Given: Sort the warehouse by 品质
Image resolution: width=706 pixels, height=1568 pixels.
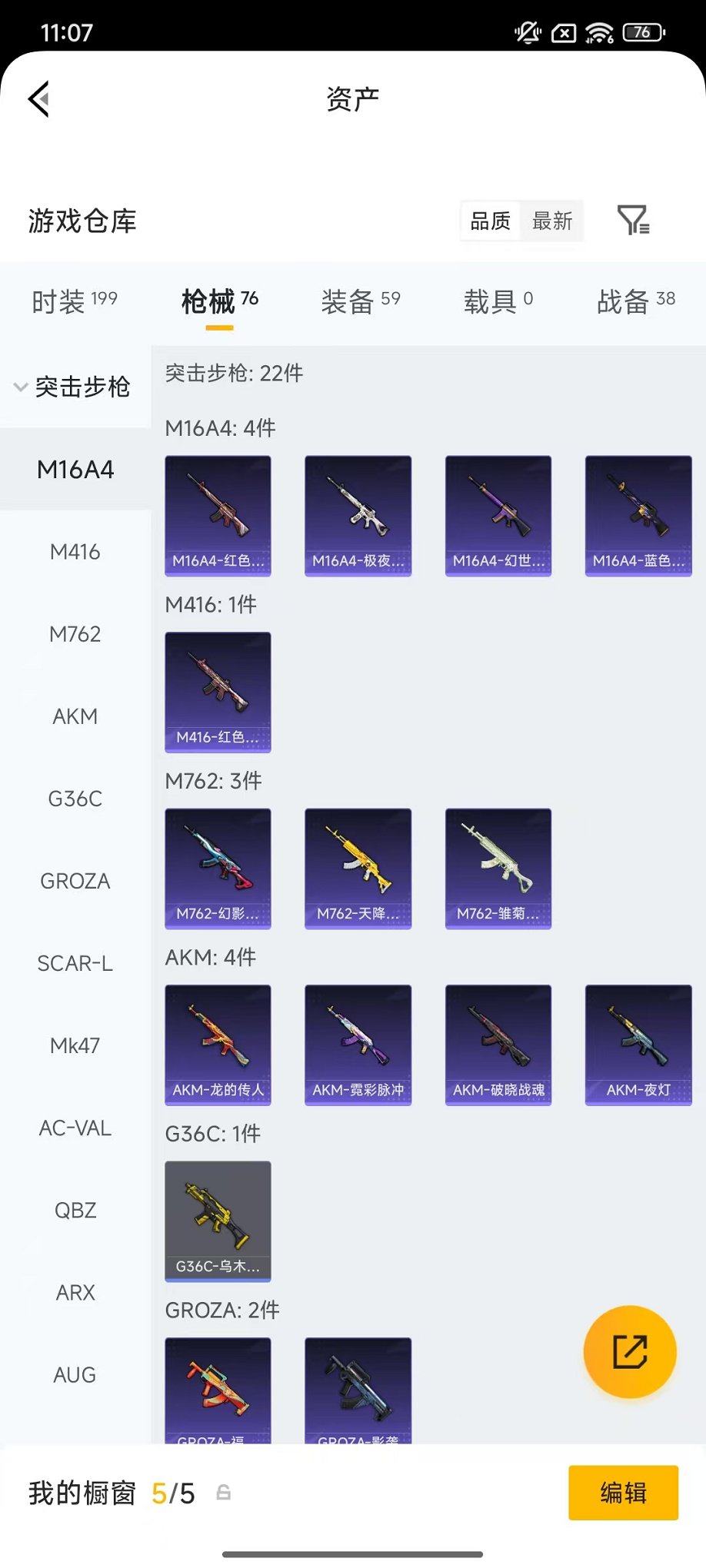Looking at the screenshot, I should coord(490,221).
